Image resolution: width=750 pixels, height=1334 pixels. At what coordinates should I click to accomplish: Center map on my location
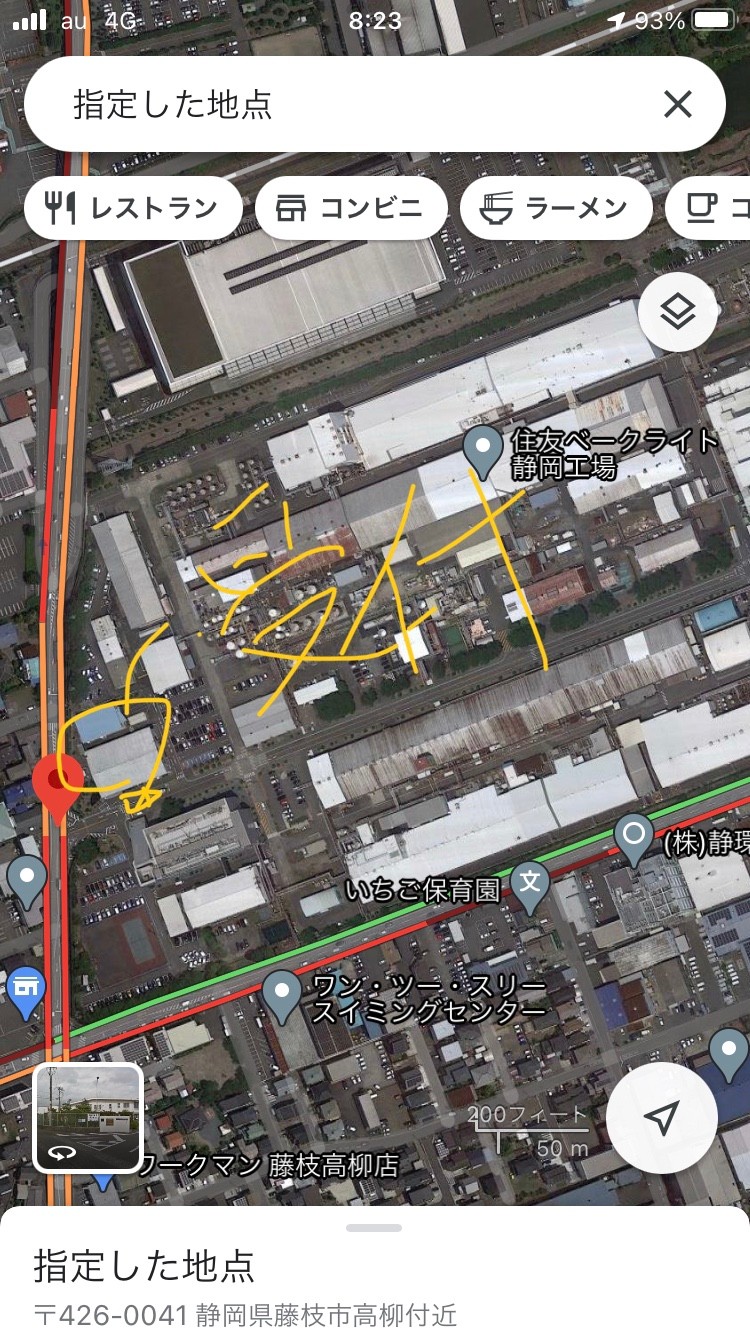tap(661, 1117)
